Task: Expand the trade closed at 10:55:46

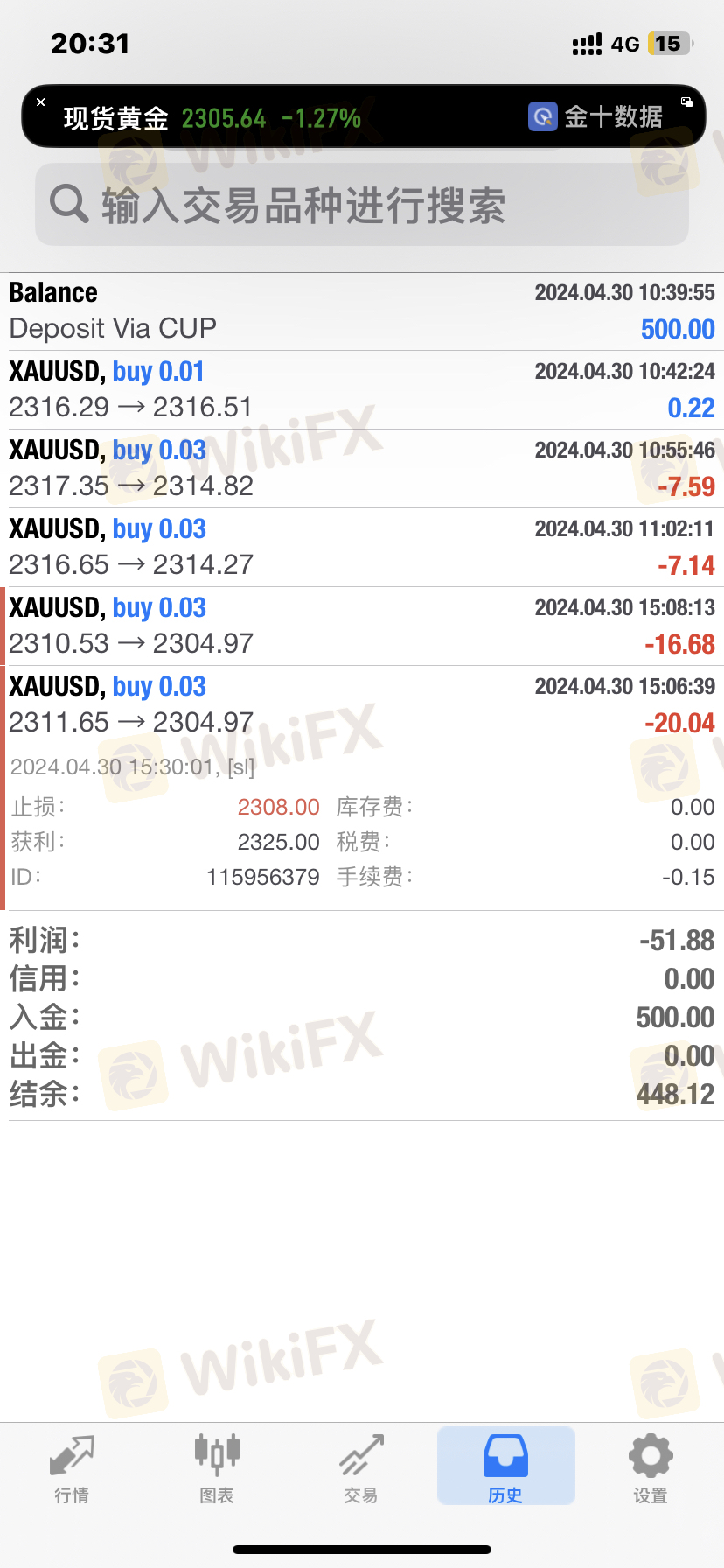Action: click(x=362, y=469)
